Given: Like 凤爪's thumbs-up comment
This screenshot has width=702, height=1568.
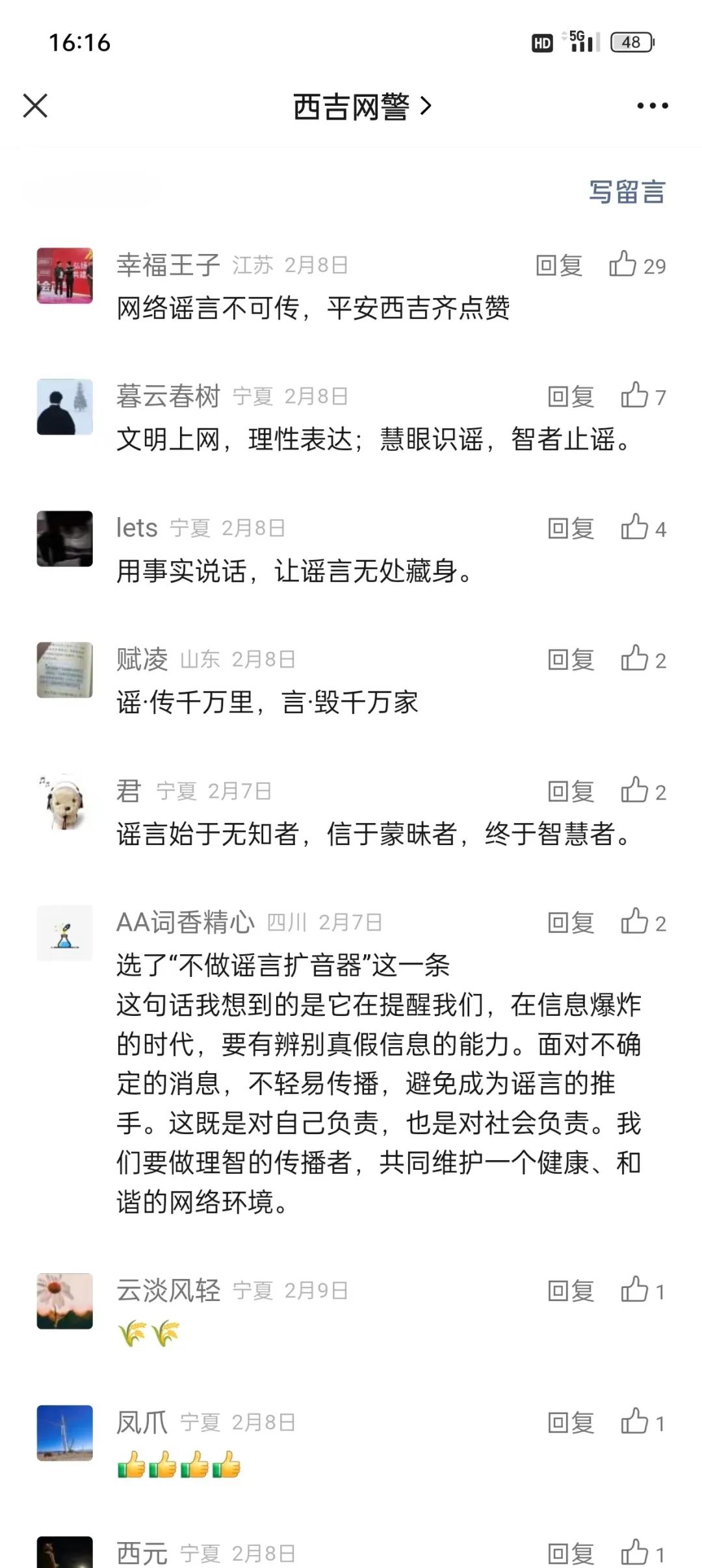Looking at the screenshot, I should coord(634,1422).
